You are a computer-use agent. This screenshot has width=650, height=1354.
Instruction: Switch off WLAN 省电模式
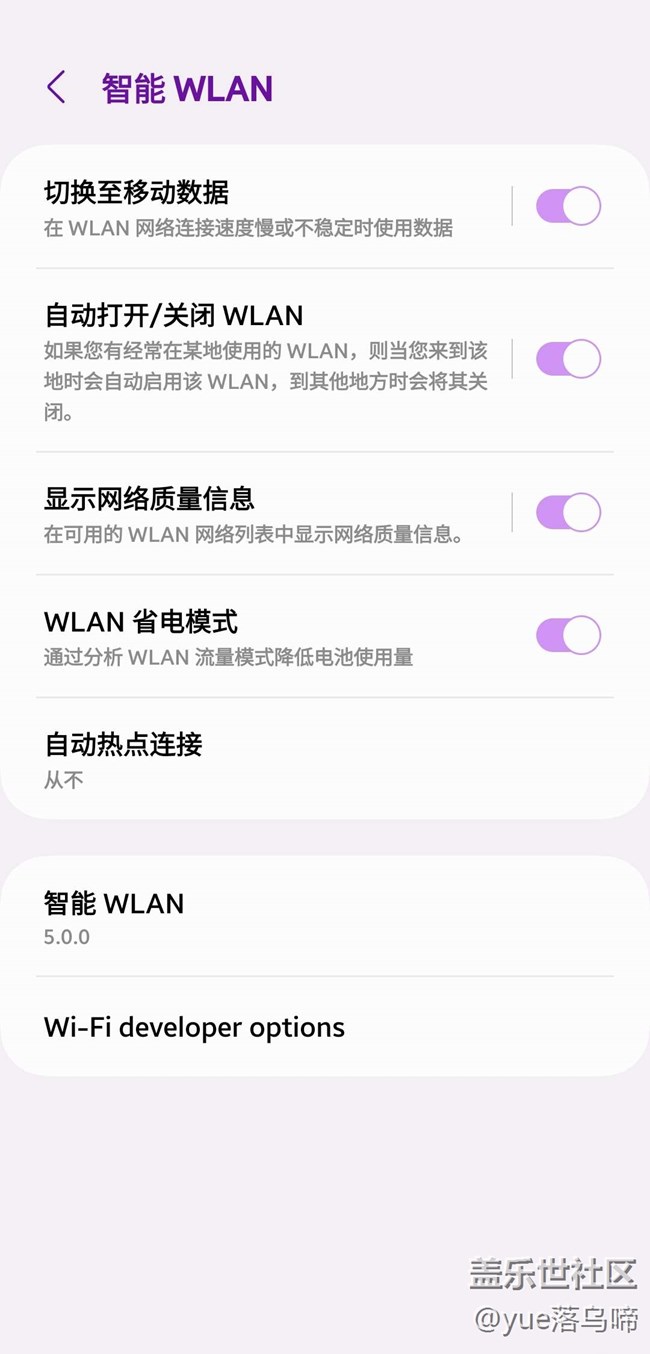(568, 635)
